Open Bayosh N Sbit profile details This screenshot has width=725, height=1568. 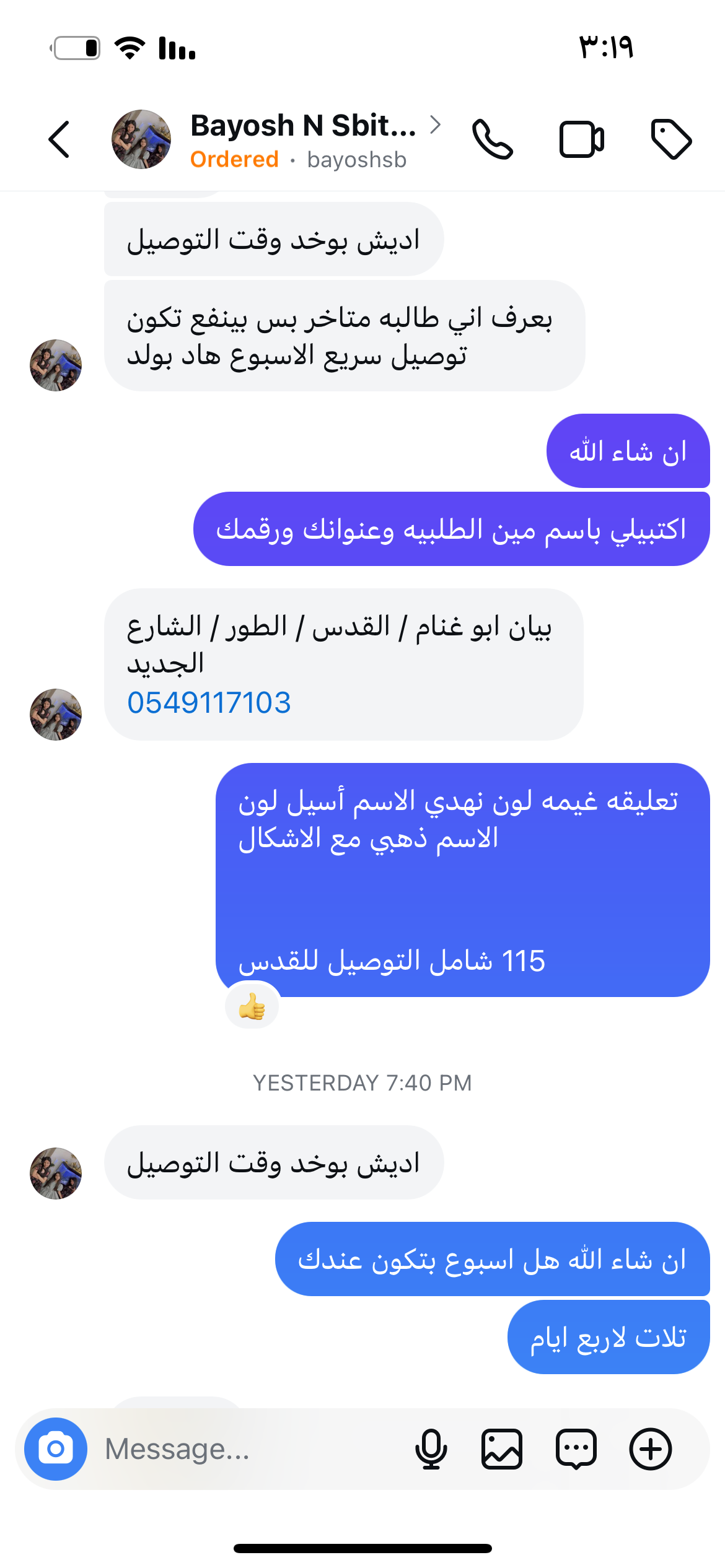(x=304, y=126)
